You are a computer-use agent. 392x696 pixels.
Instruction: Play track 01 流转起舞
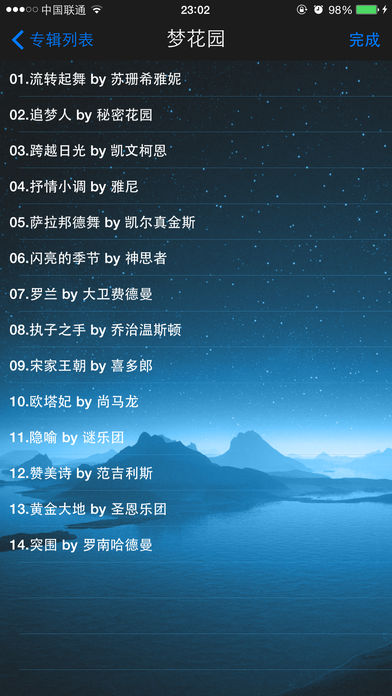click(196, 79)
